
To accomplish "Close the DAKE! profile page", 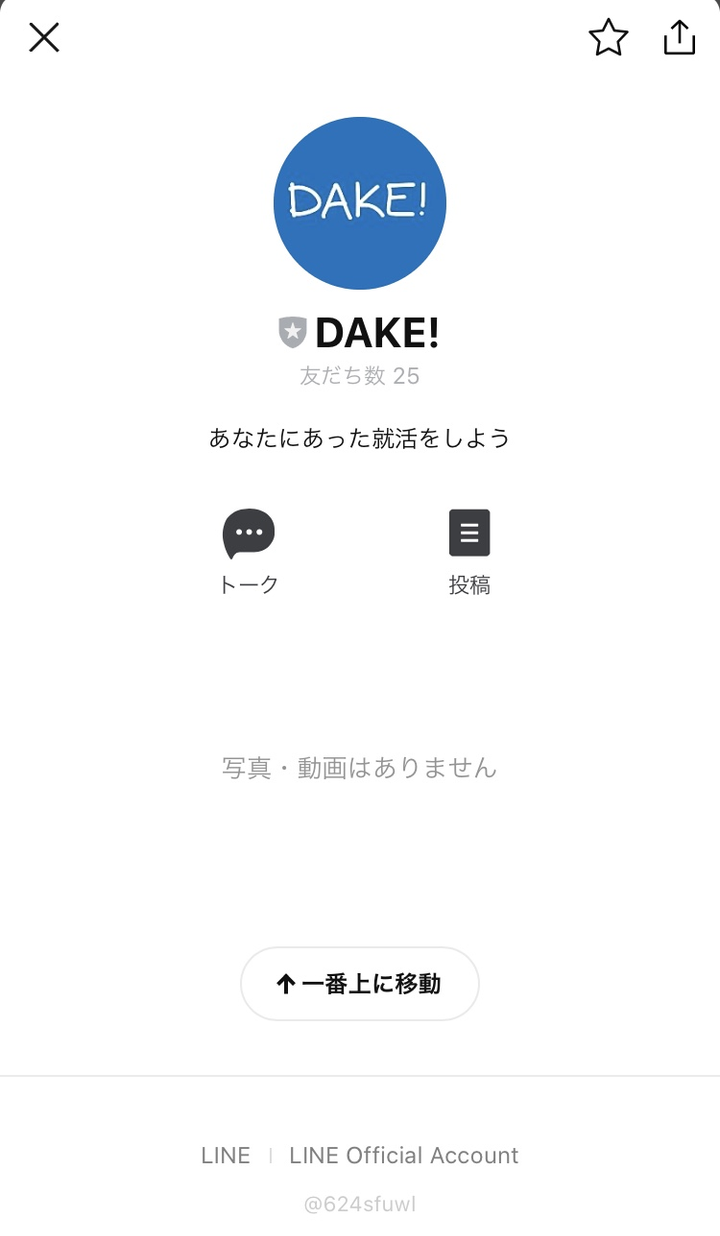I will 44,38.
